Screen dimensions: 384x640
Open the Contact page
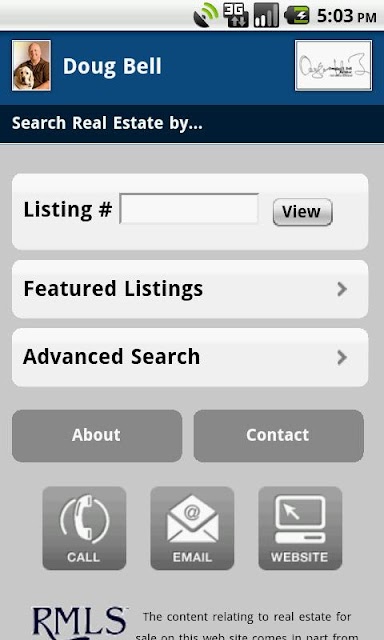click(x=278, y=436)
